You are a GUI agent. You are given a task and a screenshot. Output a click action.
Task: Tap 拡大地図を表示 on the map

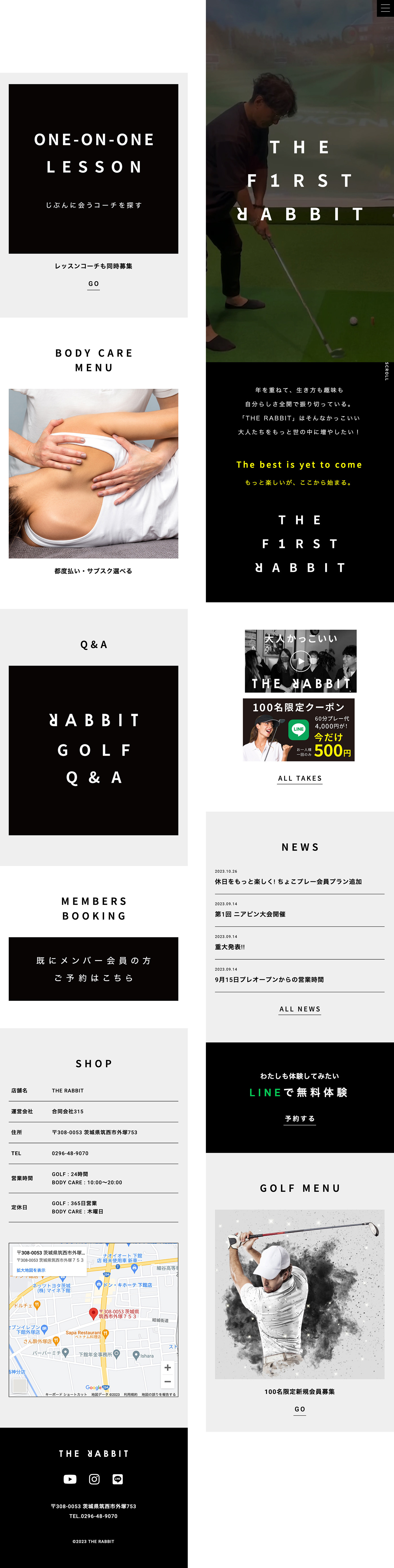pyautogui.click(x=31, y=1270)
